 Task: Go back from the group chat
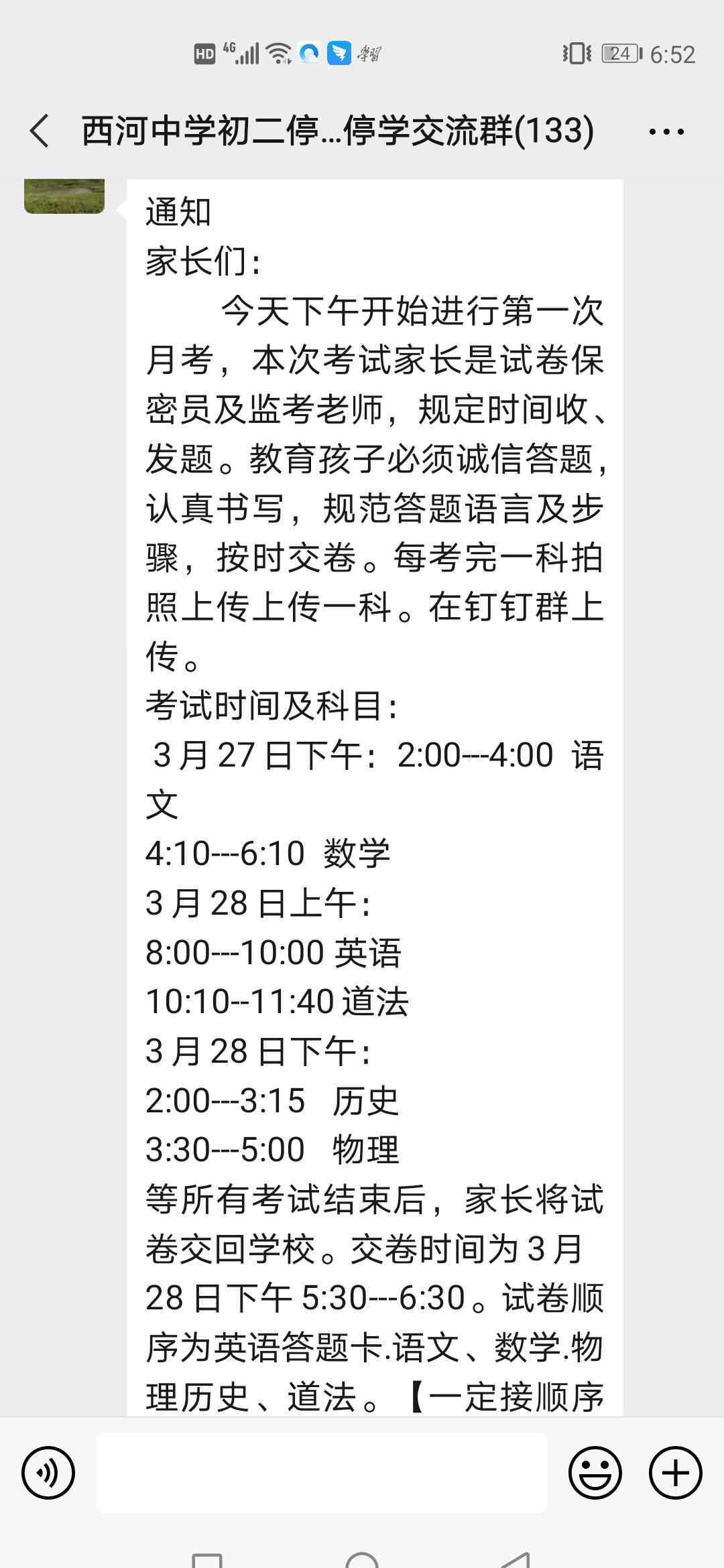pyautogui.click(x=40, y=130)
